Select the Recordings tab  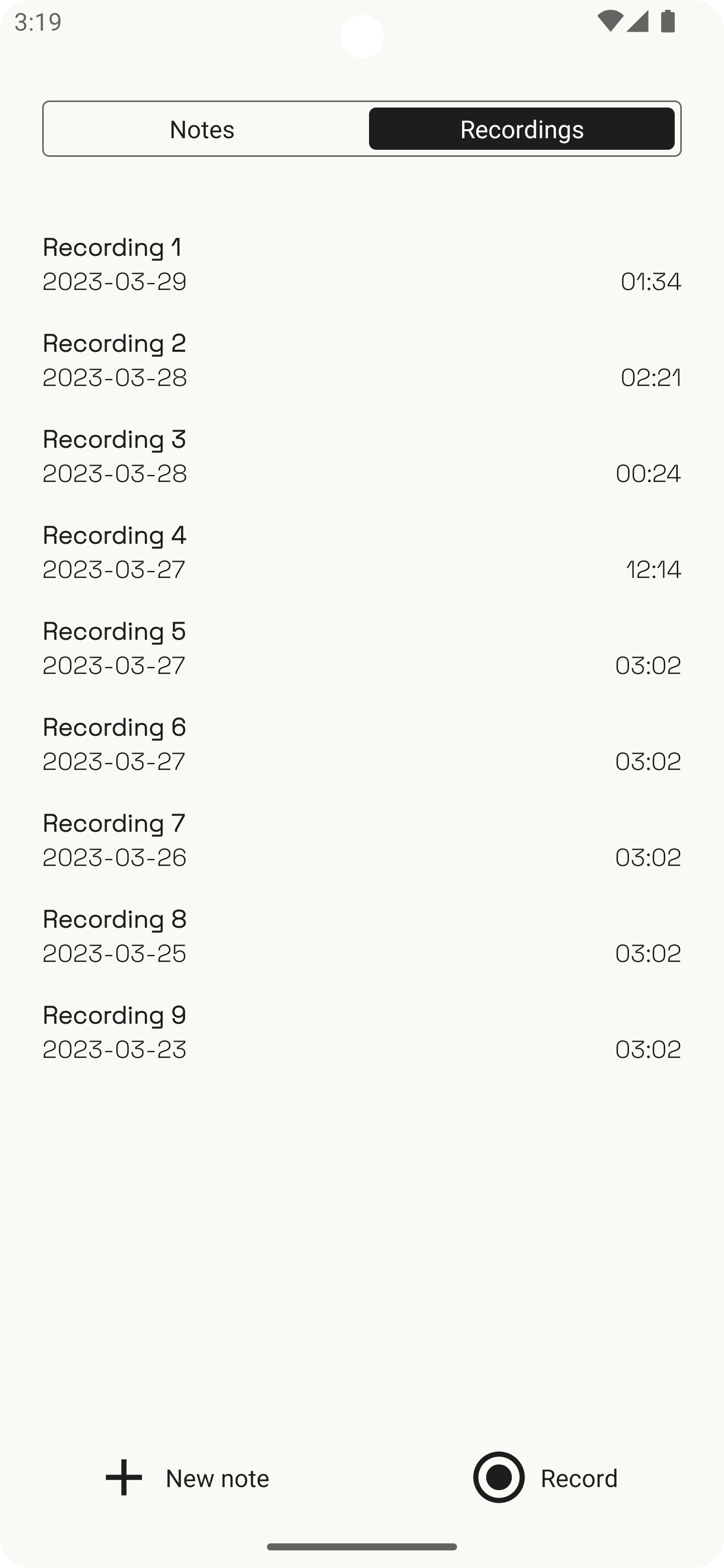point(521,129)
